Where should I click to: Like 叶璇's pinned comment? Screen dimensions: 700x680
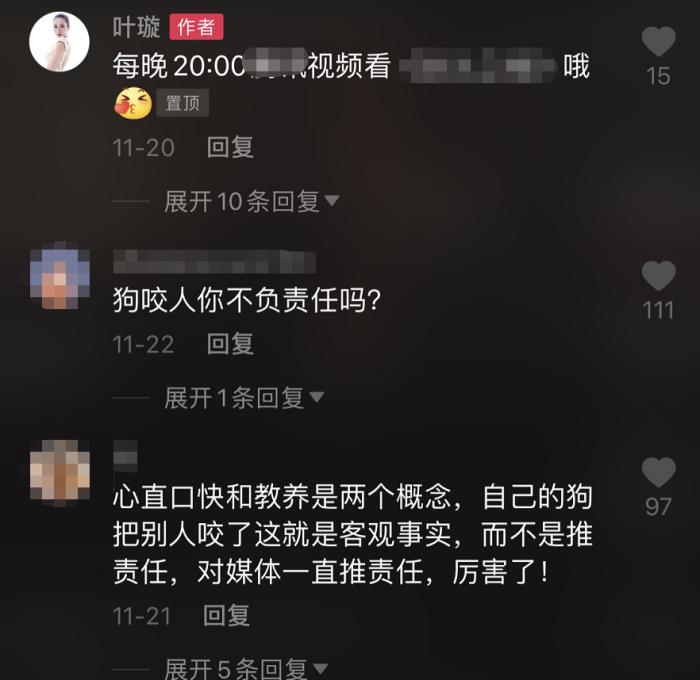pos(658,42)
